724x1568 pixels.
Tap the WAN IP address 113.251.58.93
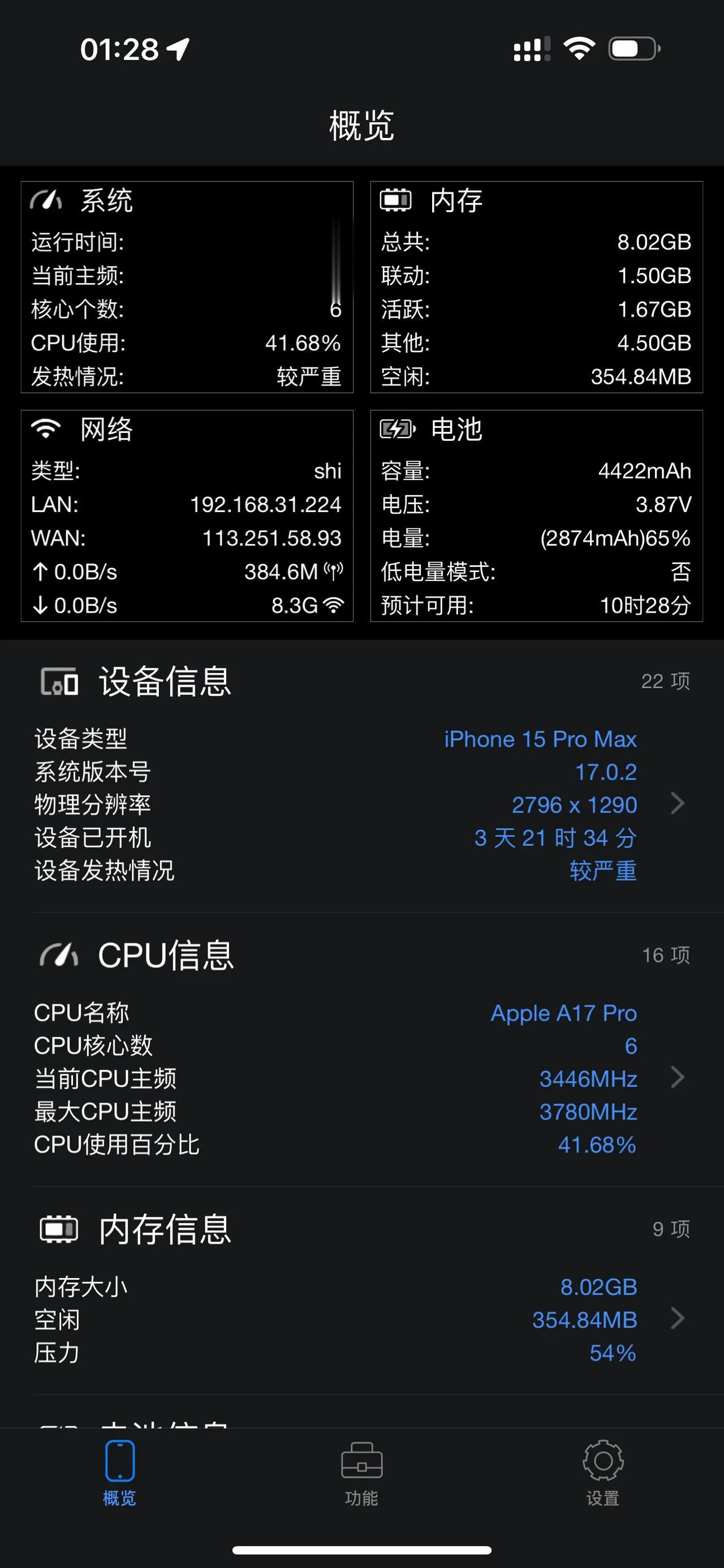pyautogui.click(x=271, y=538)
